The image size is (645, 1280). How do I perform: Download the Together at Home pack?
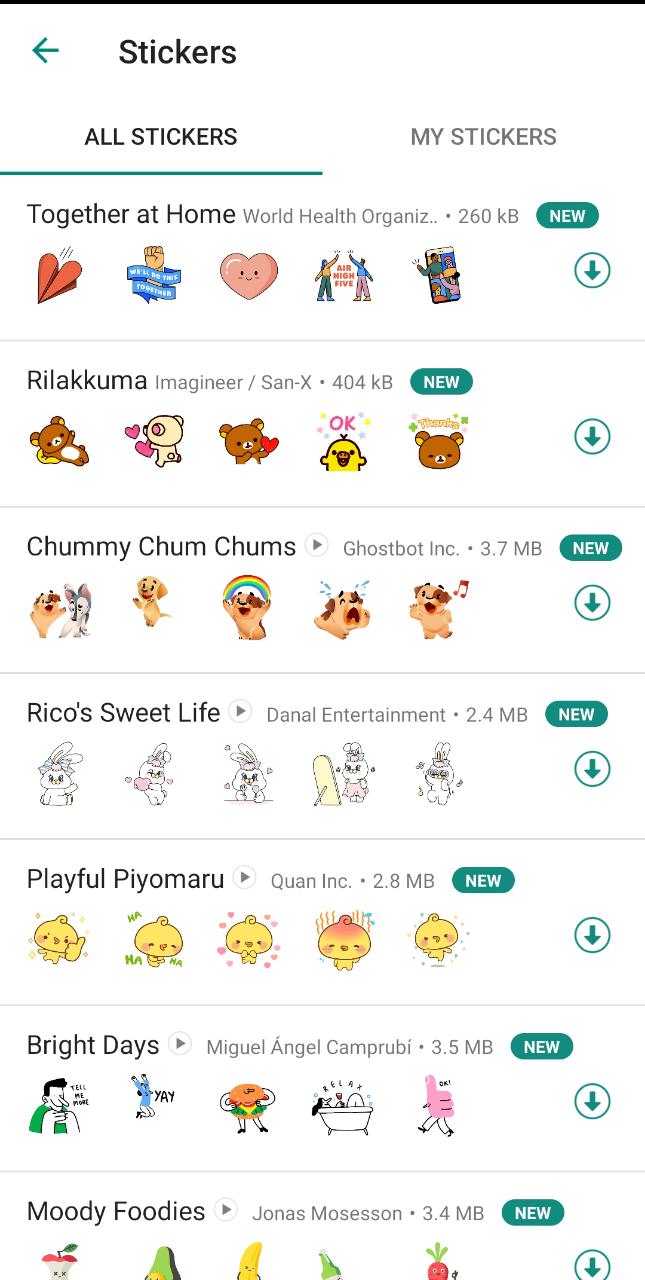click(x=592, y=271)
